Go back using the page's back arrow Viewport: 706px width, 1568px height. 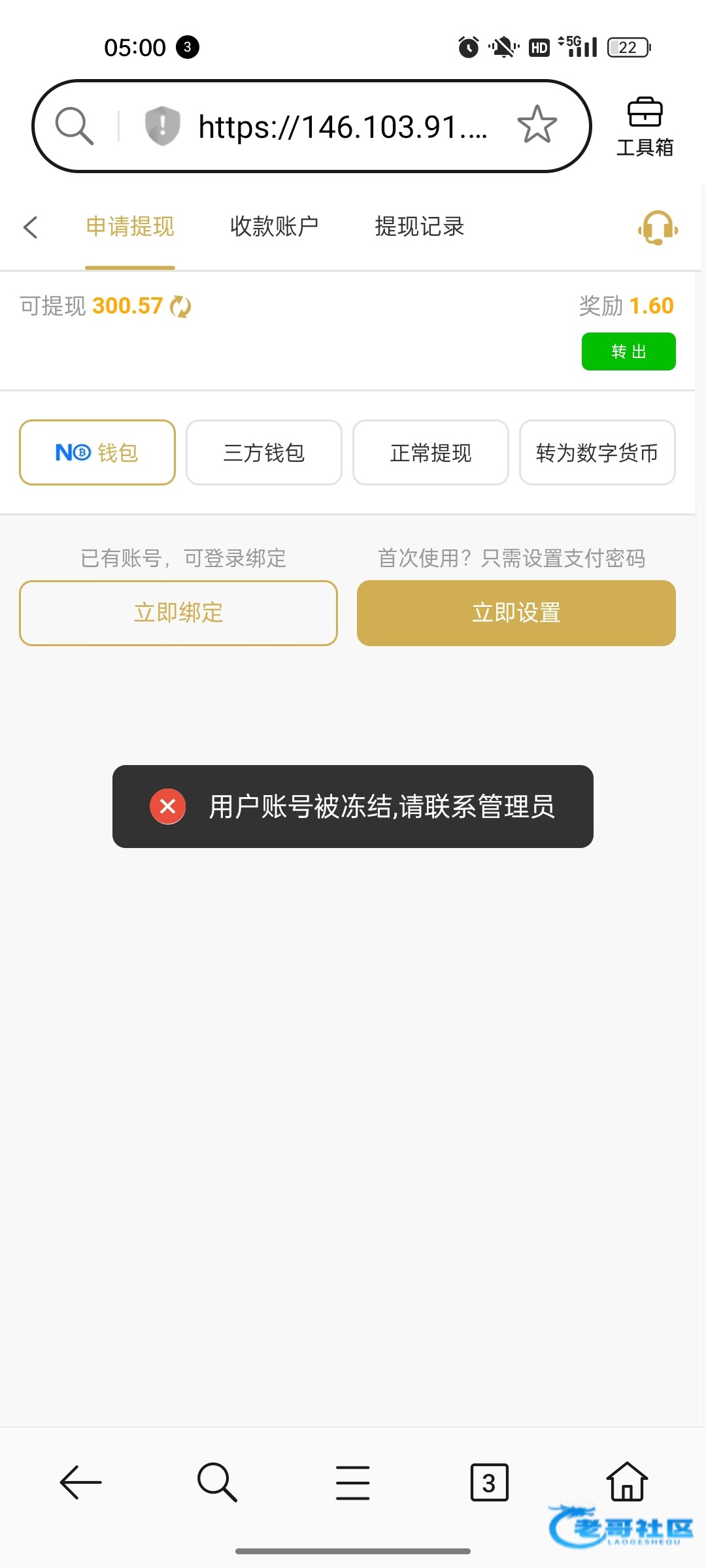pyautogui.click(x=31, y=227)
